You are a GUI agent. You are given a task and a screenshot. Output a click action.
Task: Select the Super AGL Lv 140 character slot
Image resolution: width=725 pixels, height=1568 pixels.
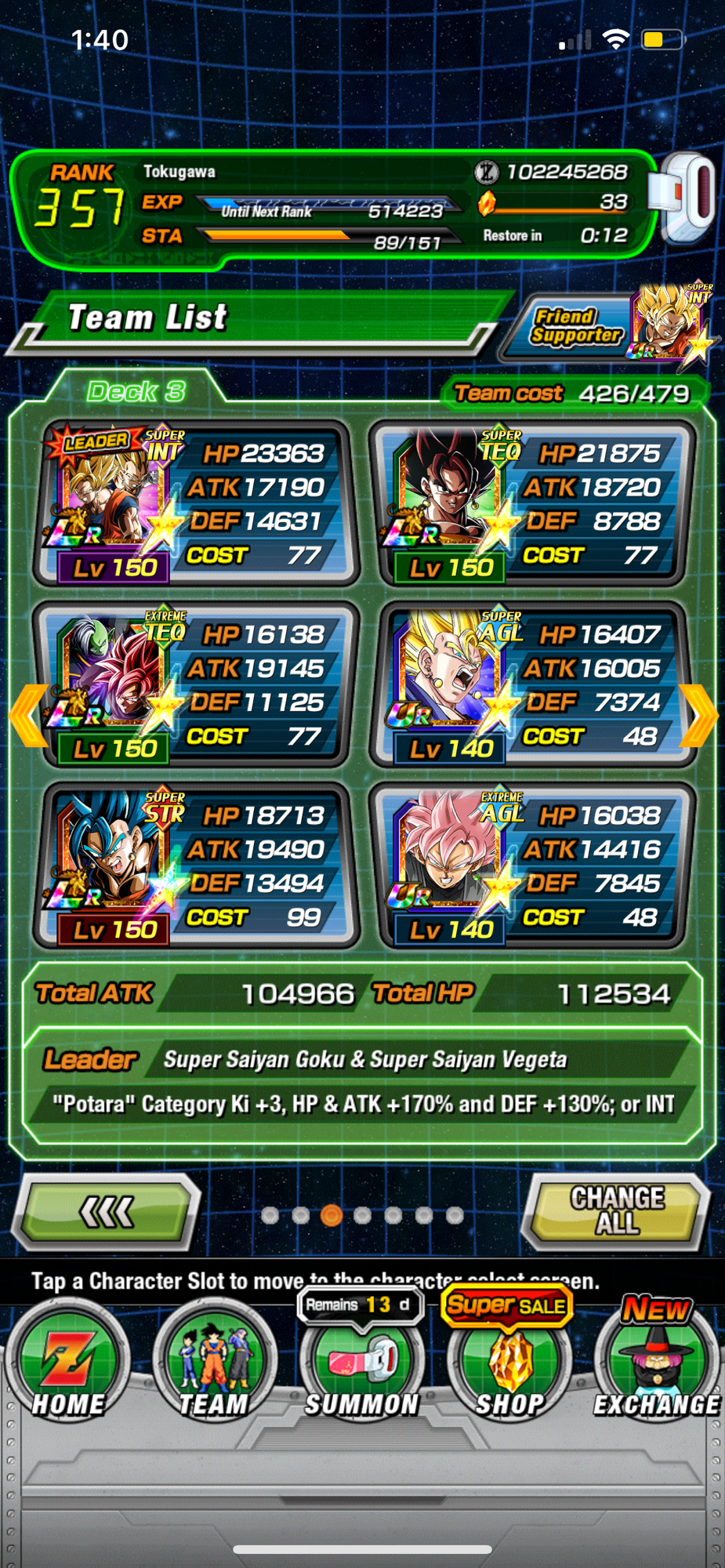(x=531, y=684)
